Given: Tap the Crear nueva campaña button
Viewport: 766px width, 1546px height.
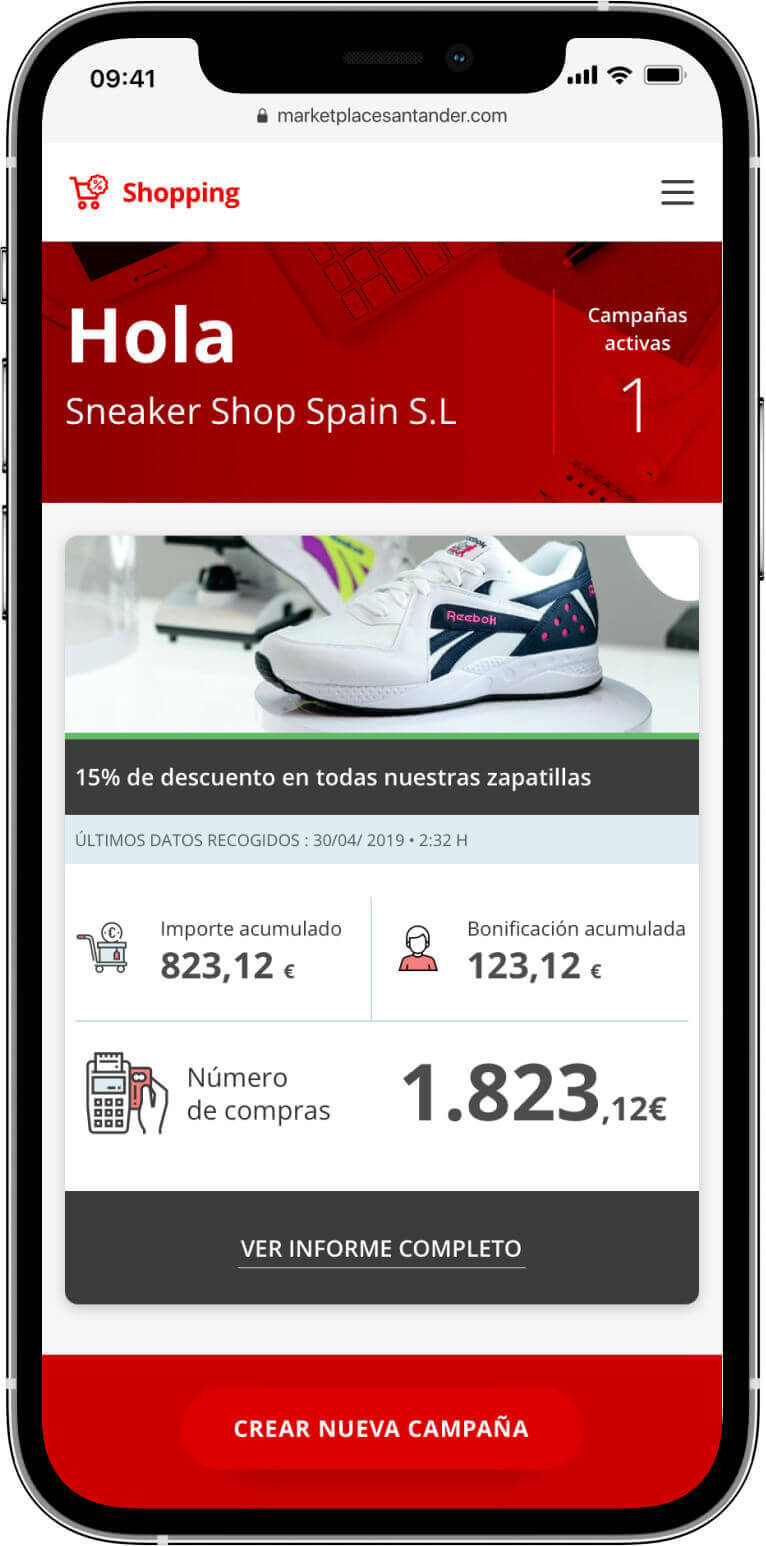Looking at the screenshot, I should coord(381,1428).
